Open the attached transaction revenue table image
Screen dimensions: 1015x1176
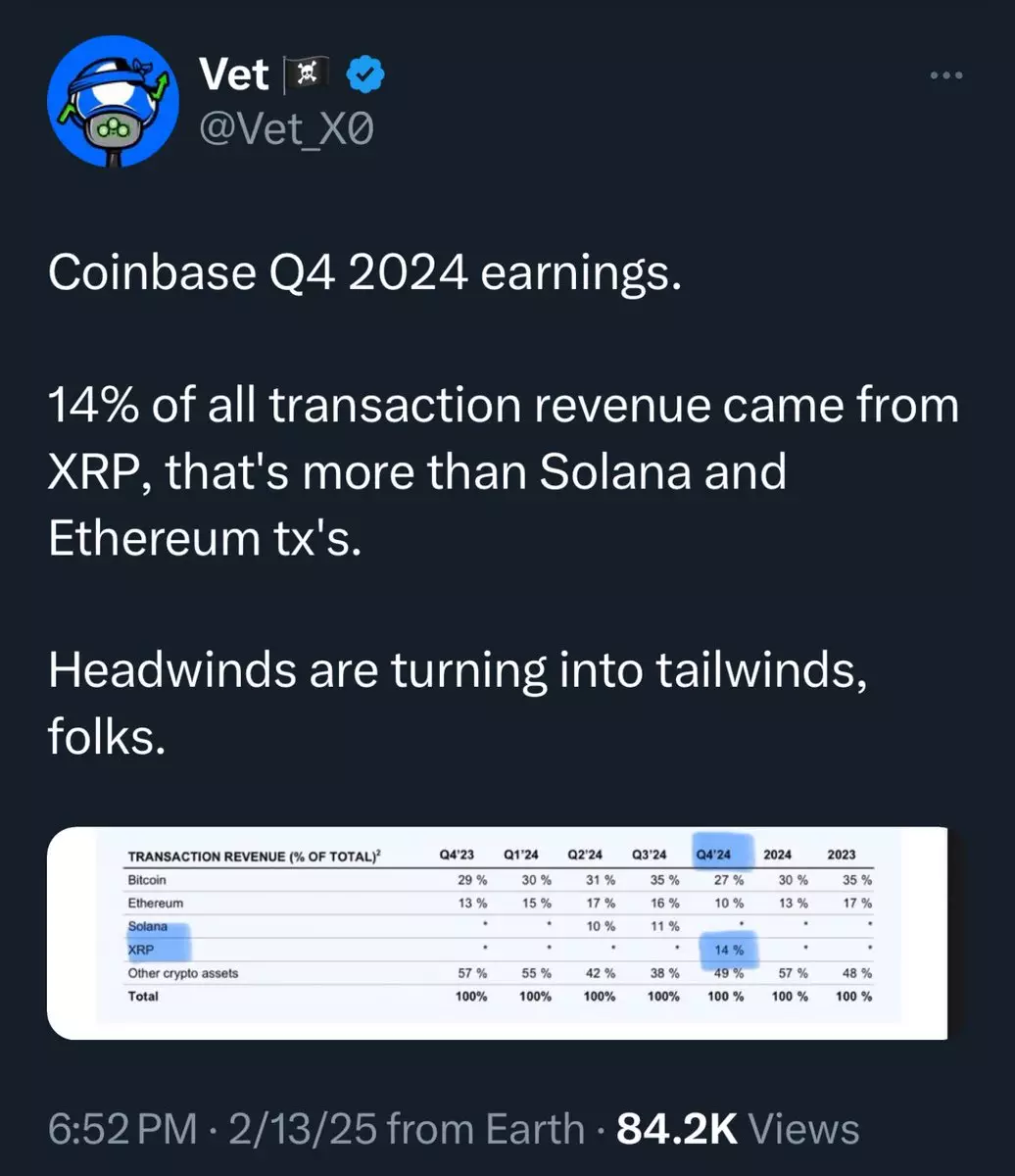pos(498,932)
